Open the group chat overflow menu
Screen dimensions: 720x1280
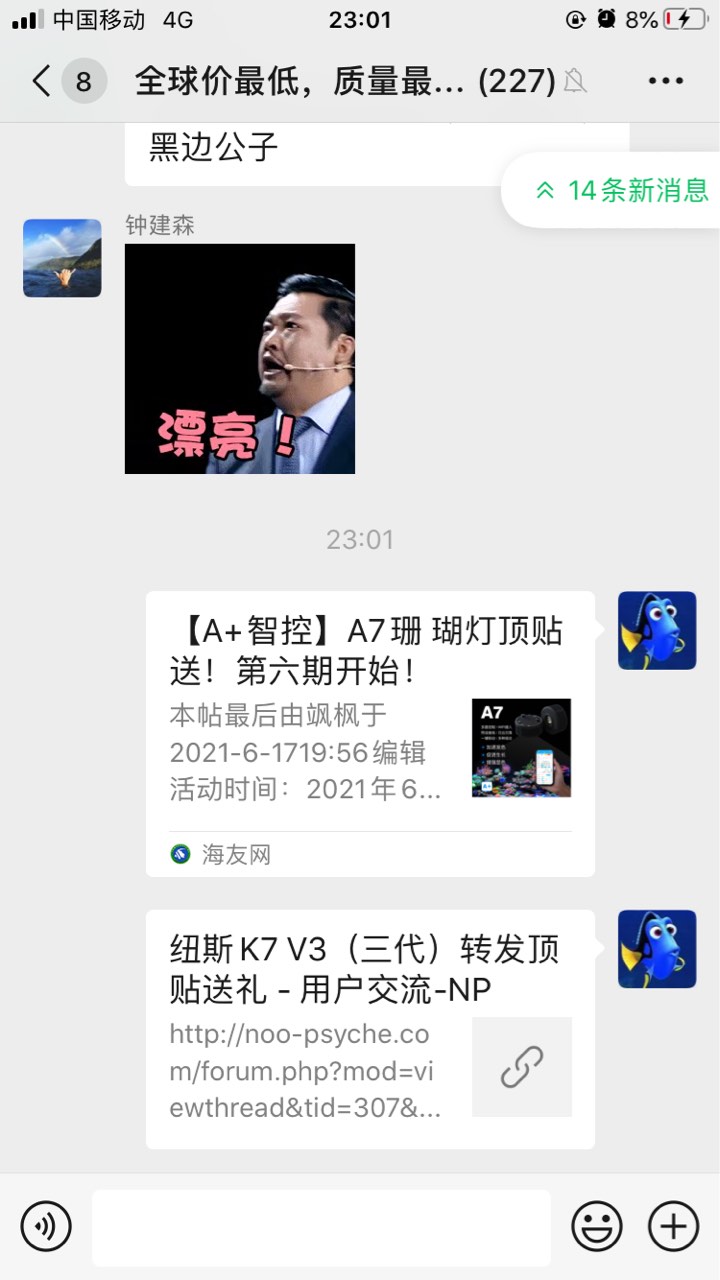pyautogui.click(x=665, y=81)
